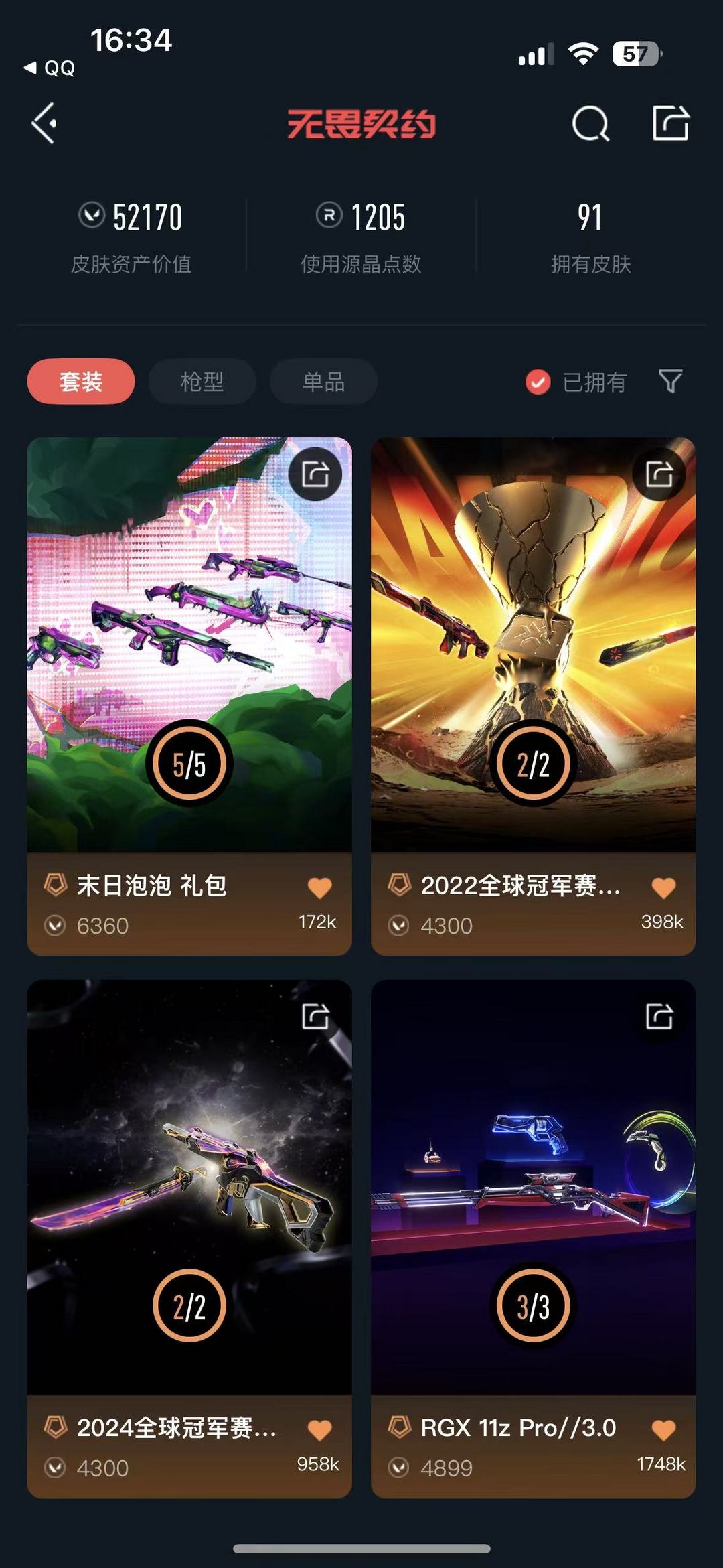Open the 2022全球冠军赛 bundle card
Screen dimensions: 723x1568
533,643
